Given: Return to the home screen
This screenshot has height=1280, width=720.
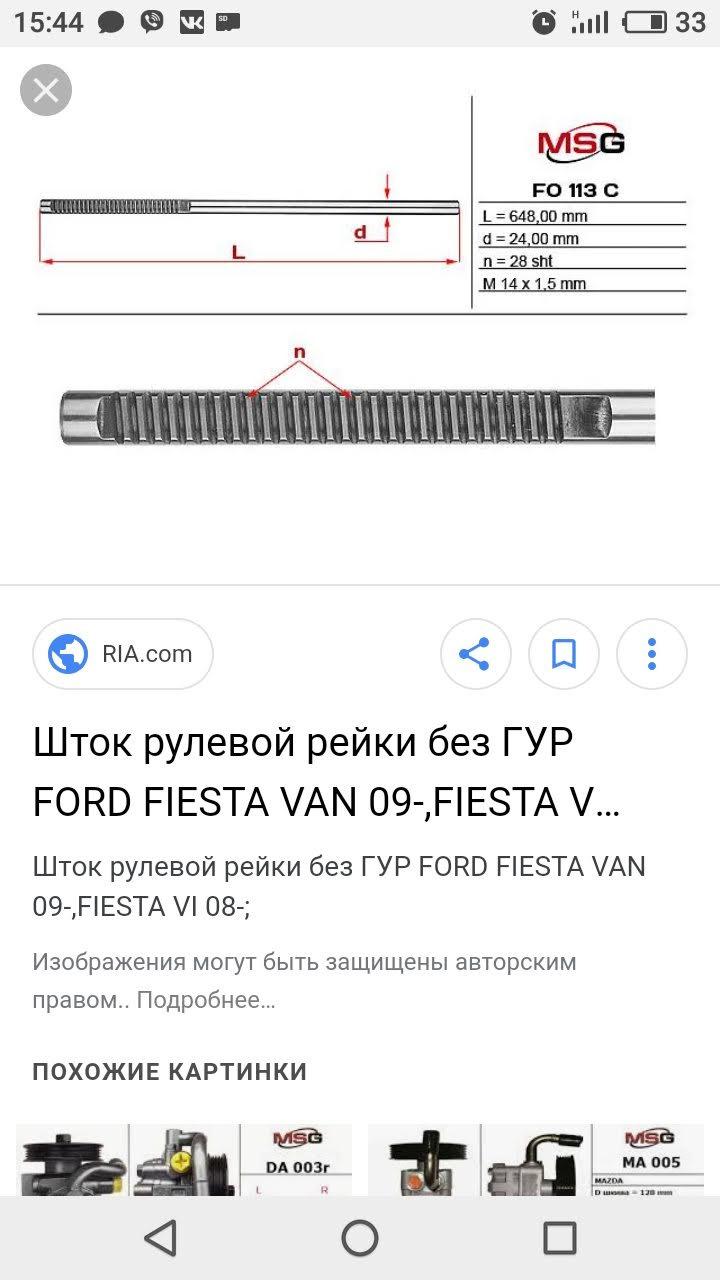Looking at the screenshot, I should (x=360, y=1237).
